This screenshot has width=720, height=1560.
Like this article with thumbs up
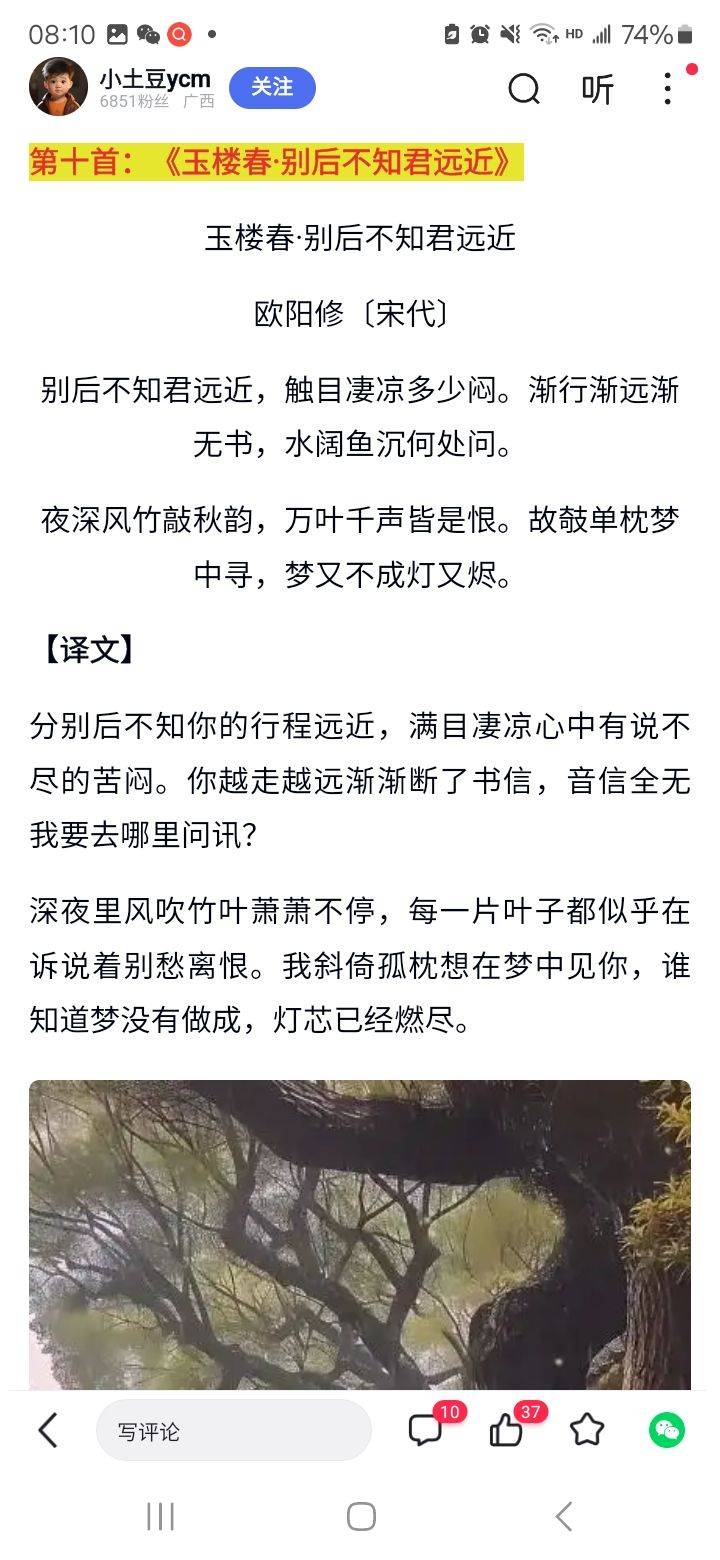coord(507,1431)
